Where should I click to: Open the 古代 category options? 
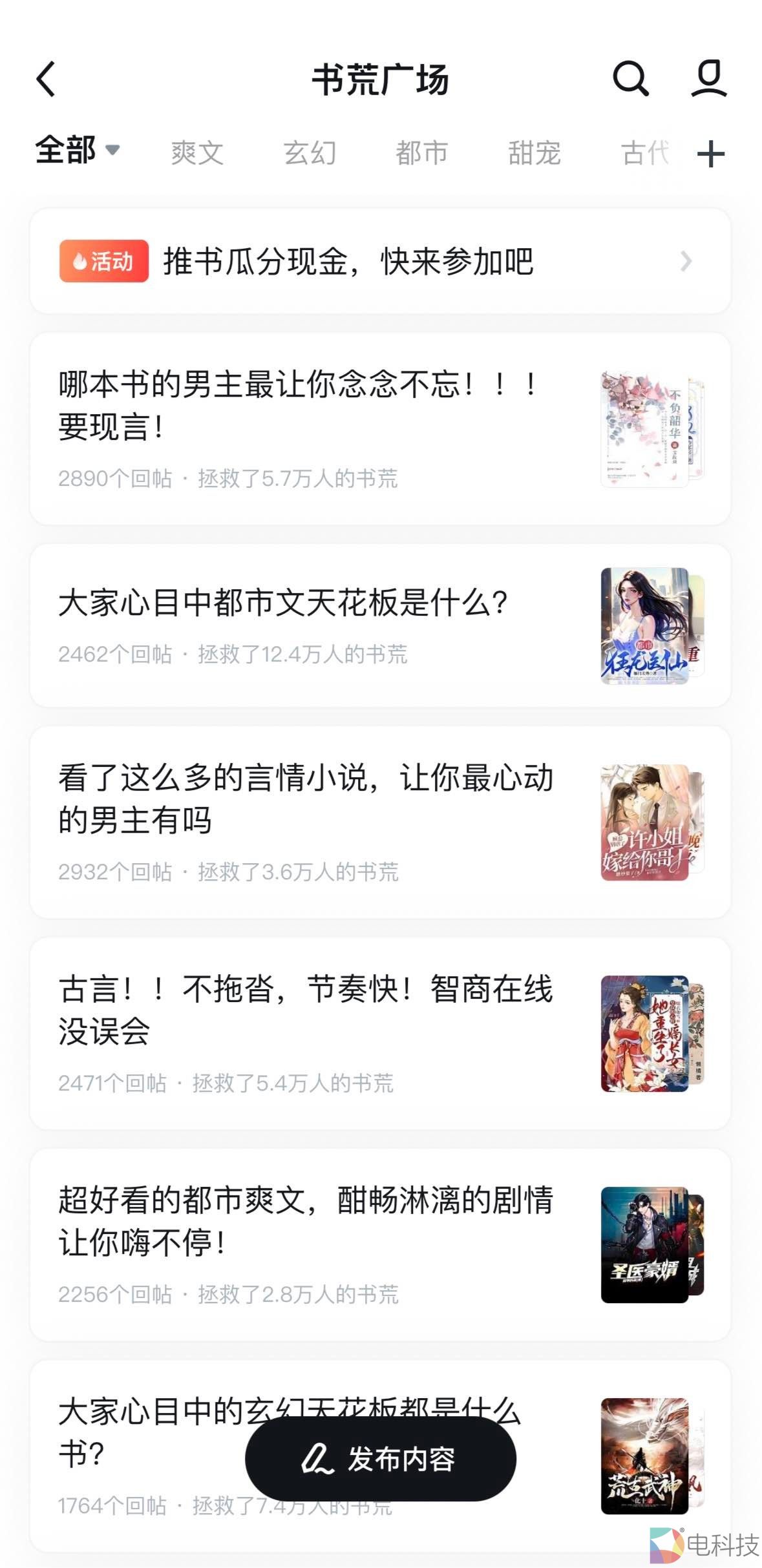tap(643, 154)
